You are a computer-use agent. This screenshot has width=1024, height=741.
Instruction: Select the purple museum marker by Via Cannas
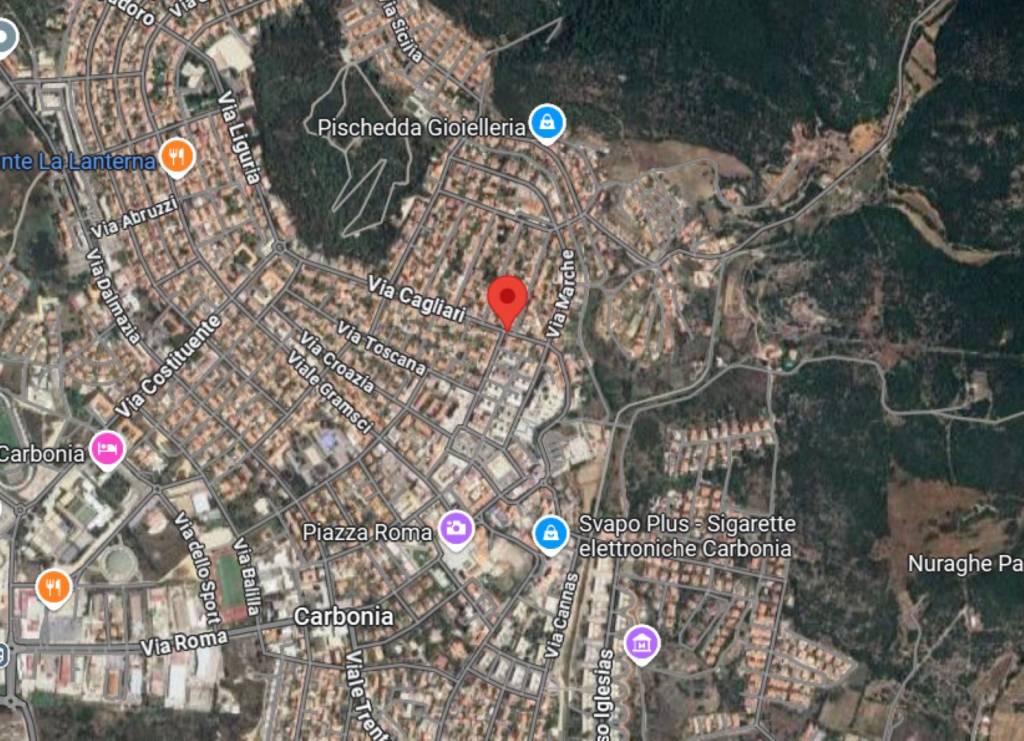(641, 643)
